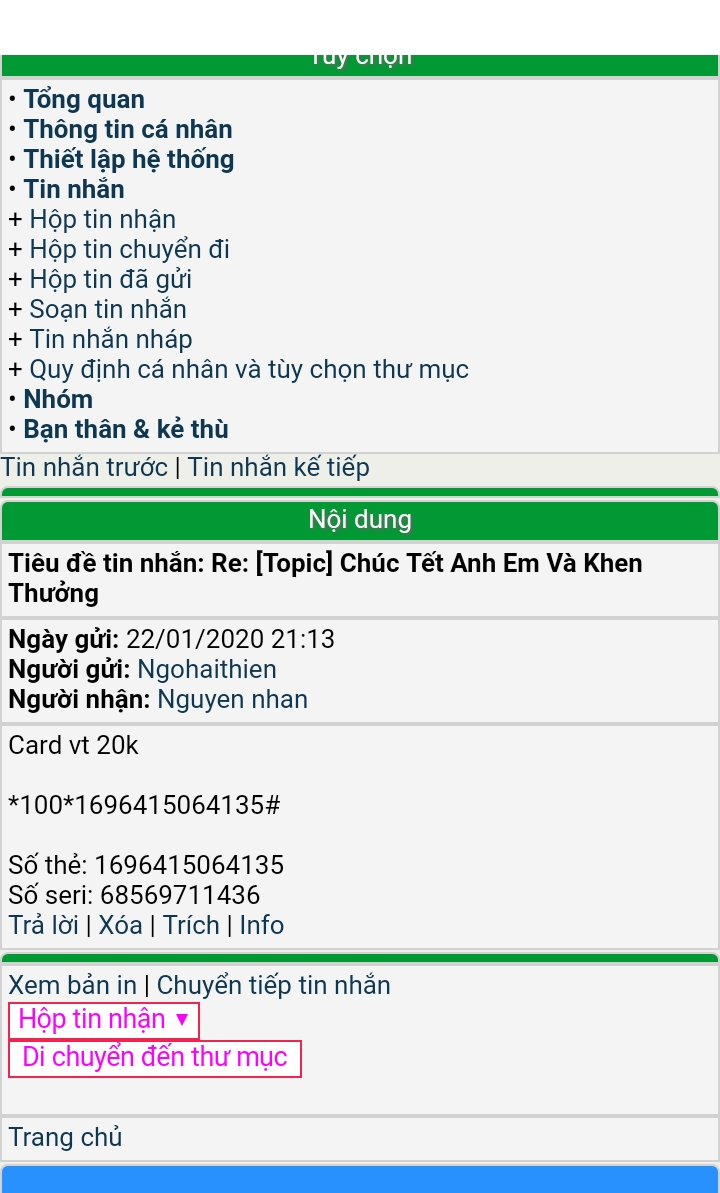Open sender profile Ngohaithien
Screen dimensions: 720x1193
[207, 670]
